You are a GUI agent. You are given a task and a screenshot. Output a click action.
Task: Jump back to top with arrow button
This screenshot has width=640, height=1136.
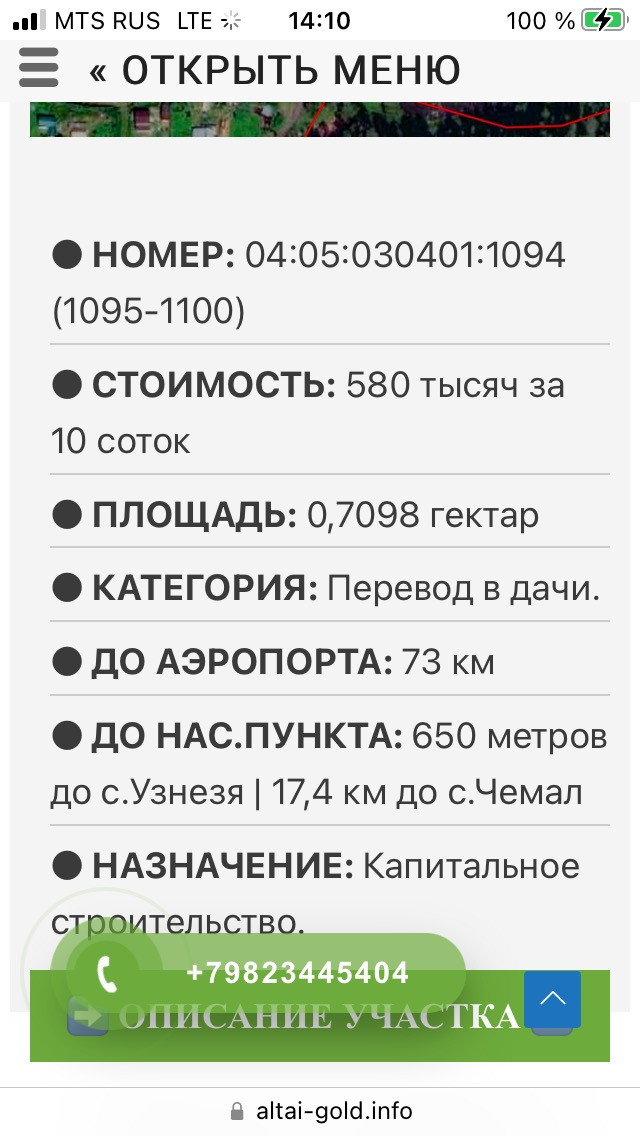pos(553,999)
